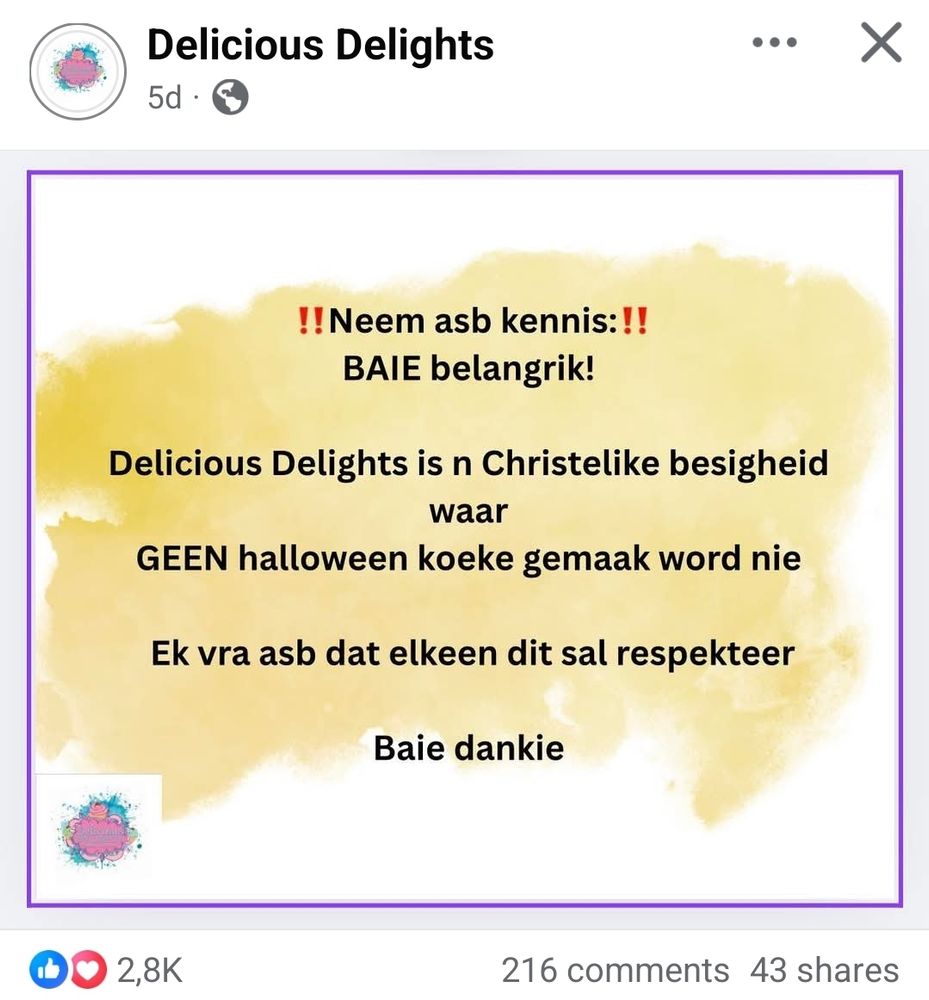View the 2,8K reactions list
929x1000 pixels.
point(106,970)
